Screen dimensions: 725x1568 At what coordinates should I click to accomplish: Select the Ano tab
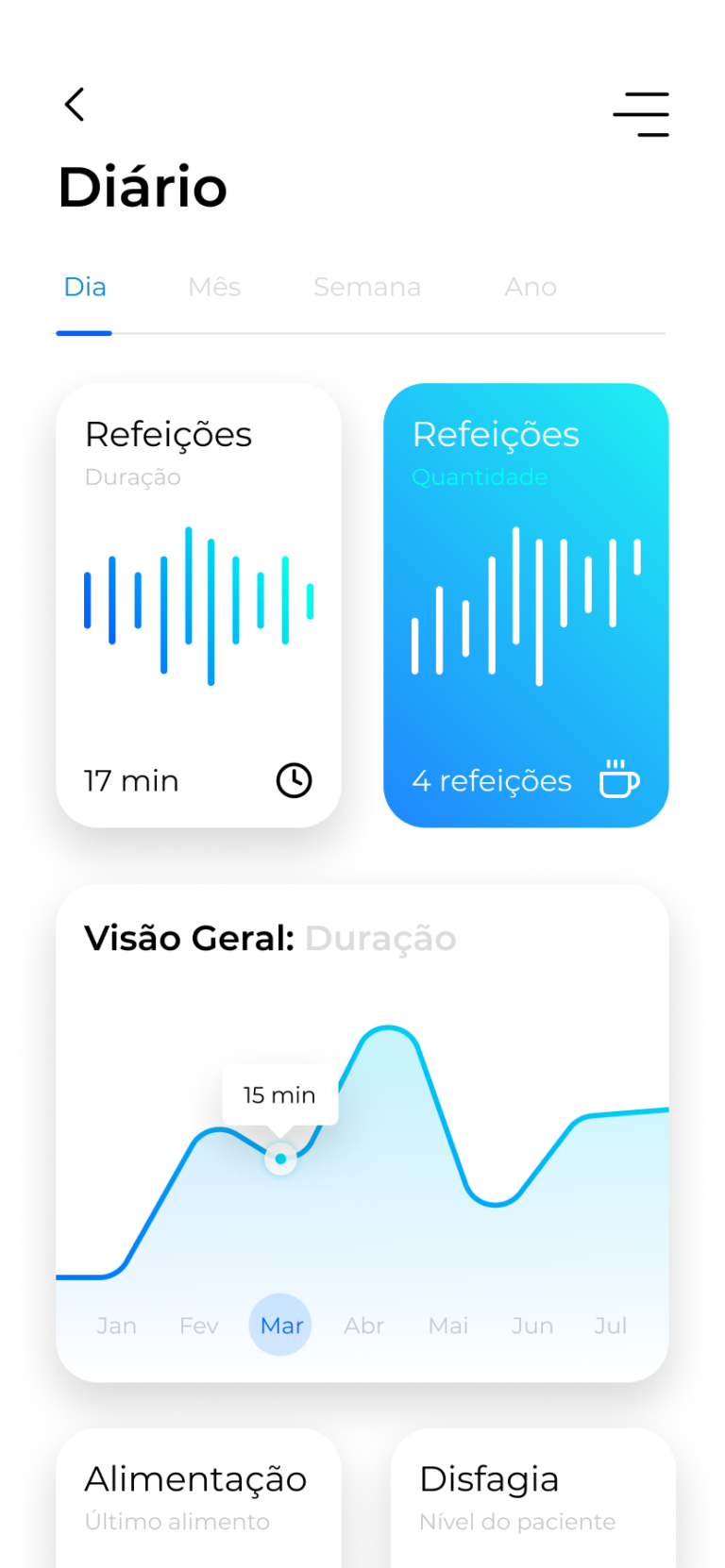click(530, 287)
